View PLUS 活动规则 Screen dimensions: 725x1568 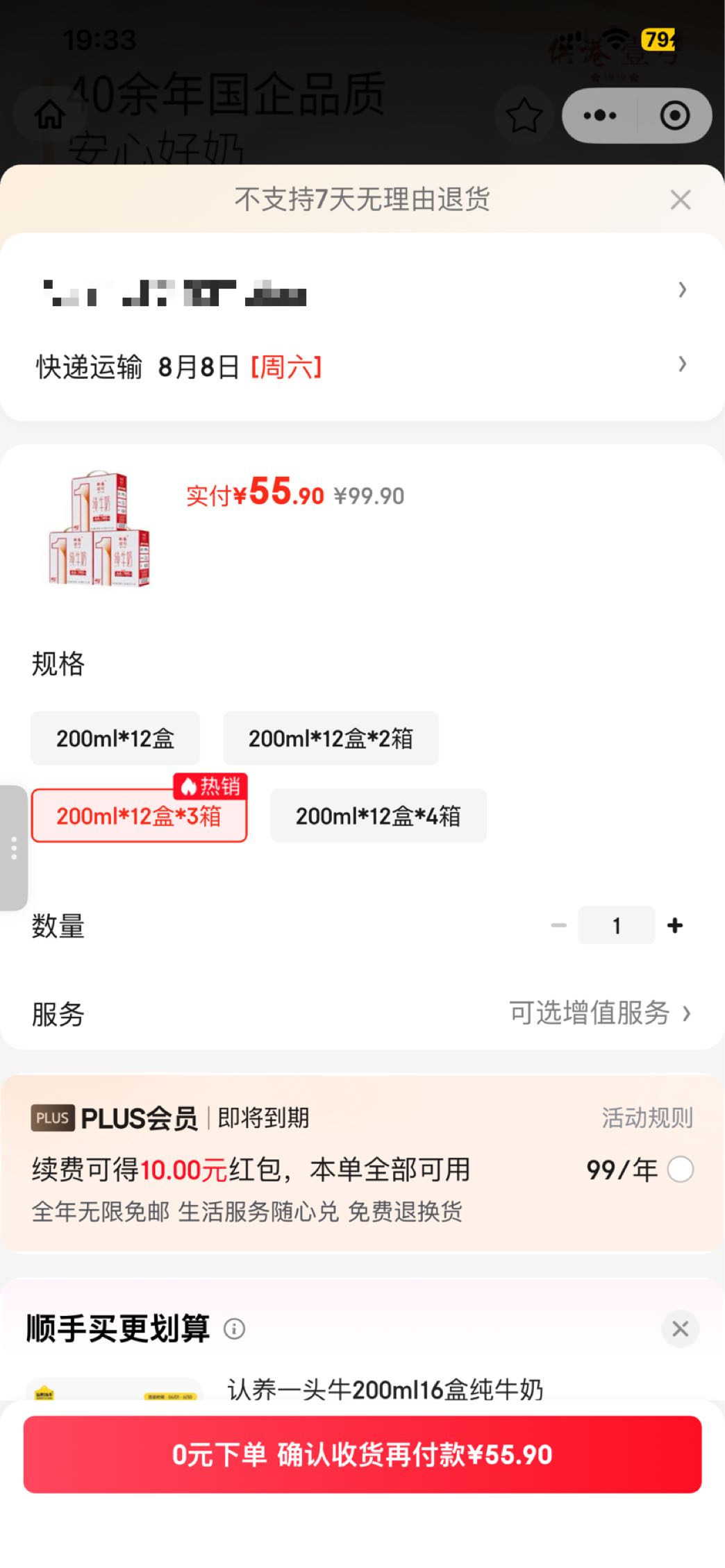(647, 1118)
